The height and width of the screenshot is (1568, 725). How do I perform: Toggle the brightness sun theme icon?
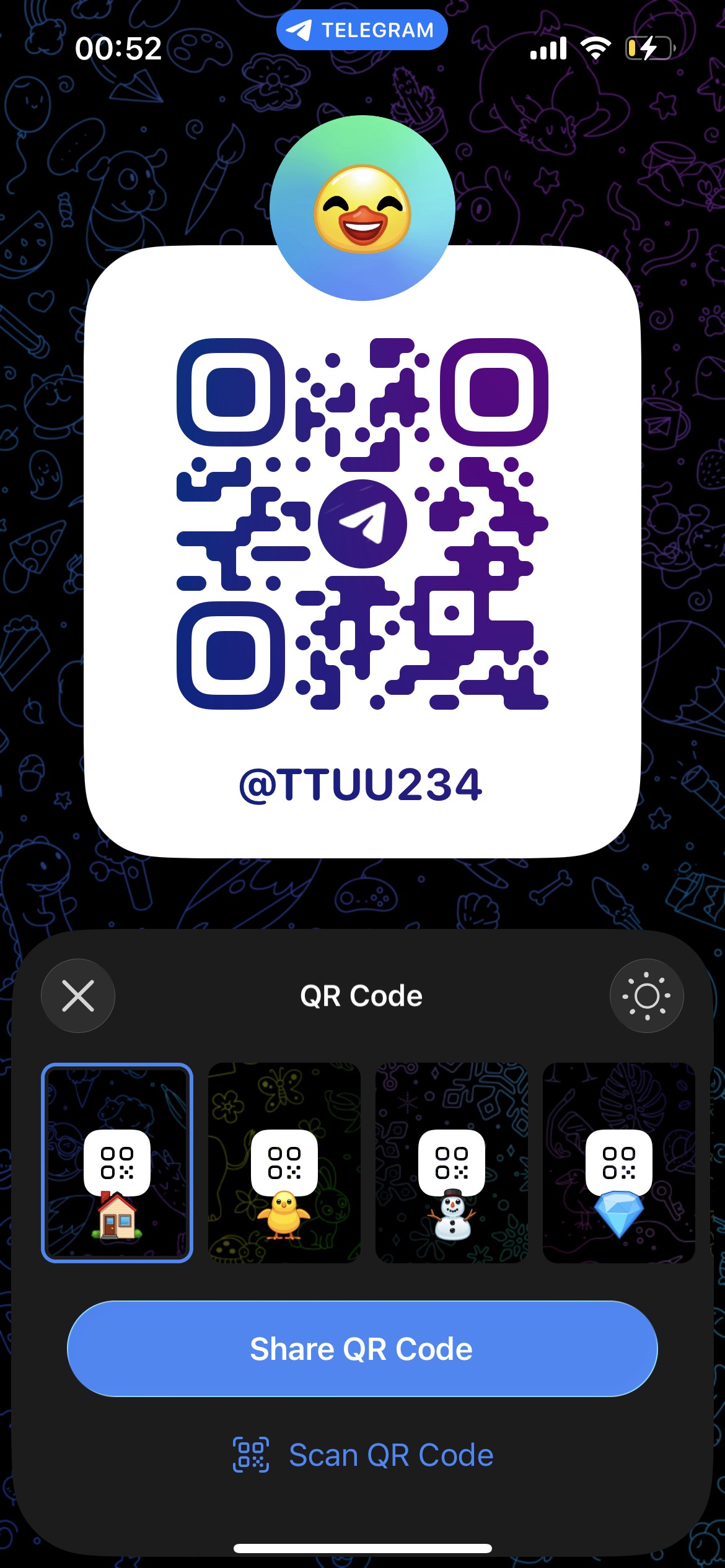(x=646, y=996)
